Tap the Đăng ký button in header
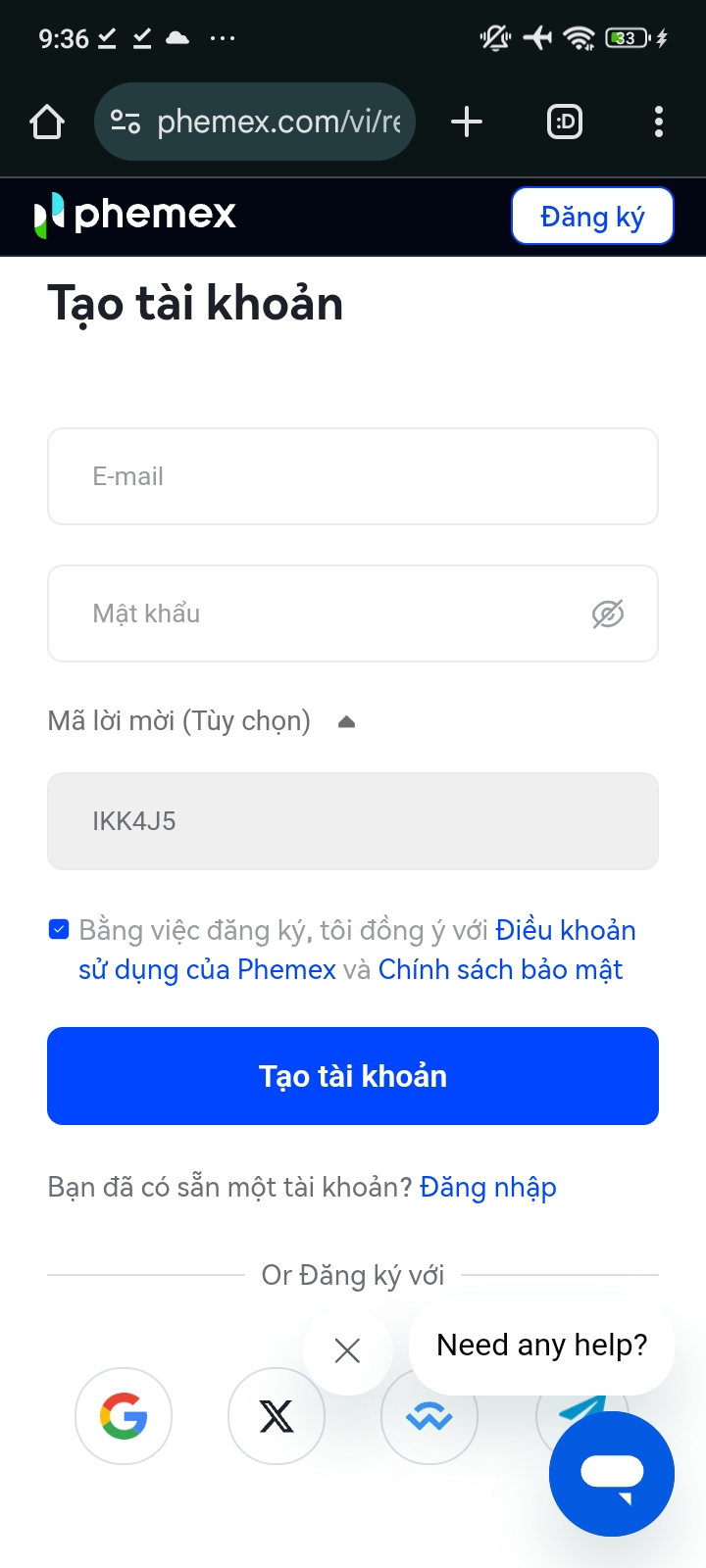 [x=592, y=216]
